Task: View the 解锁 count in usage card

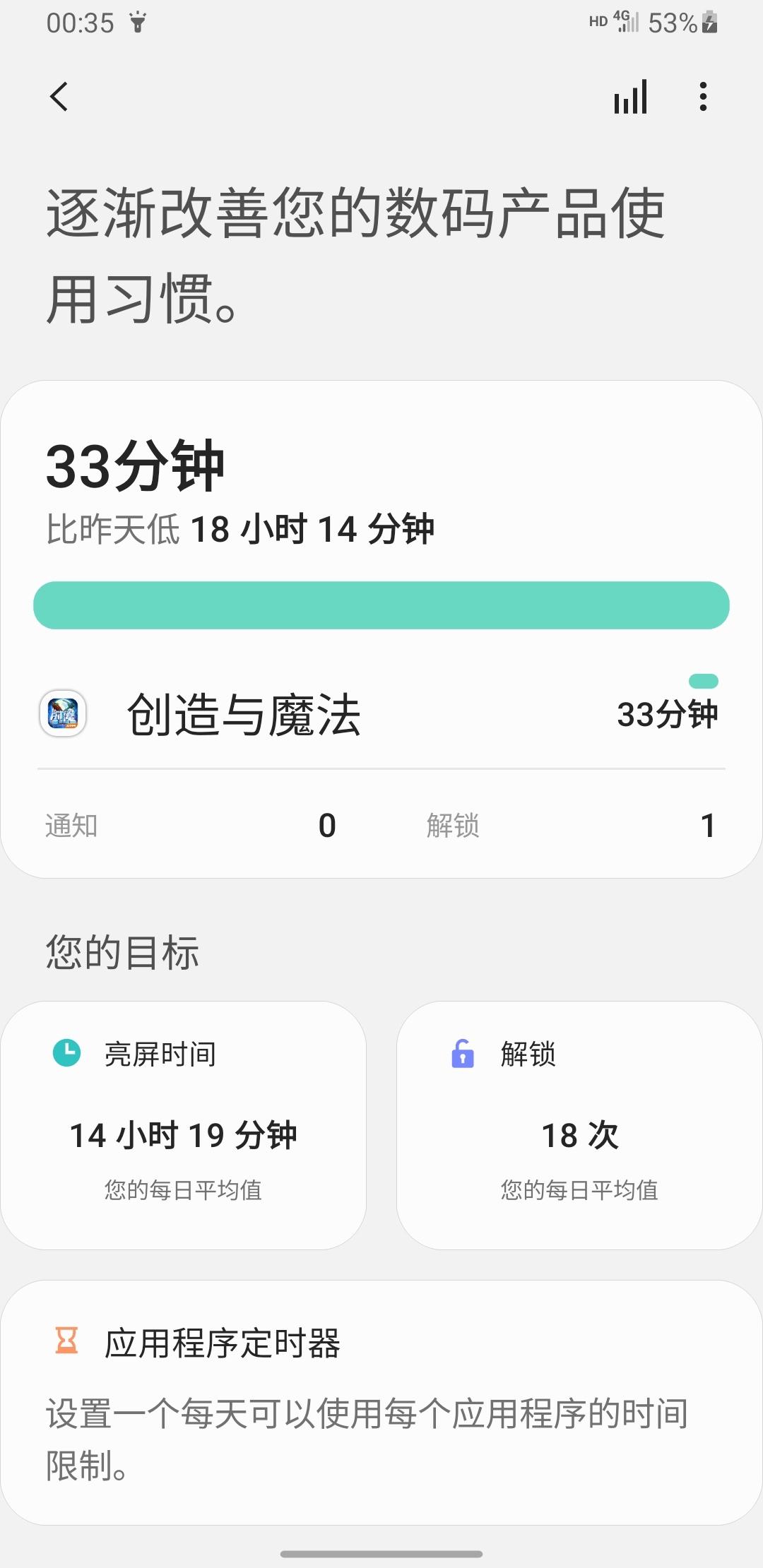Action: pyautogui.click(x=572, y=825)
